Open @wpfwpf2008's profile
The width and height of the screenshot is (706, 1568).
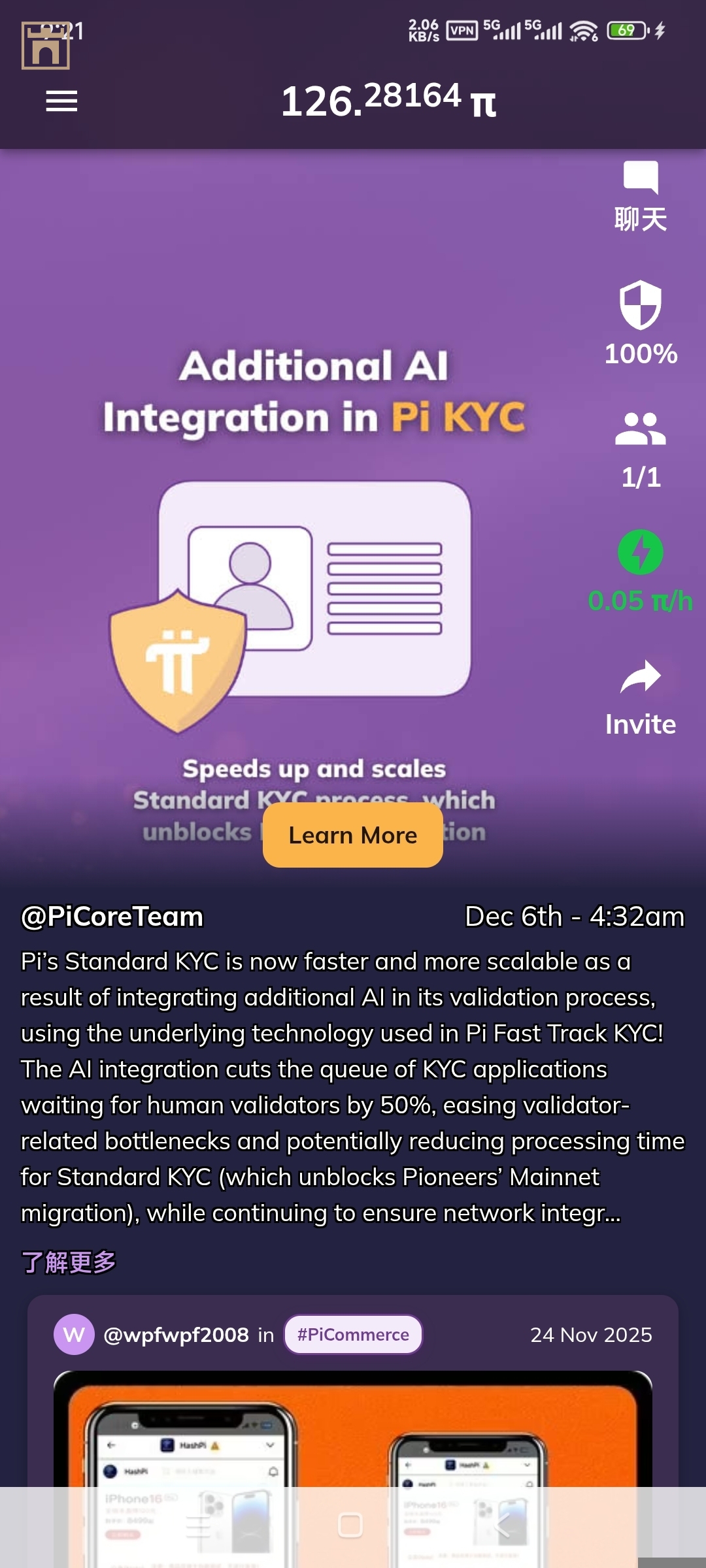pyautogui.click(x=175, y=1334)
